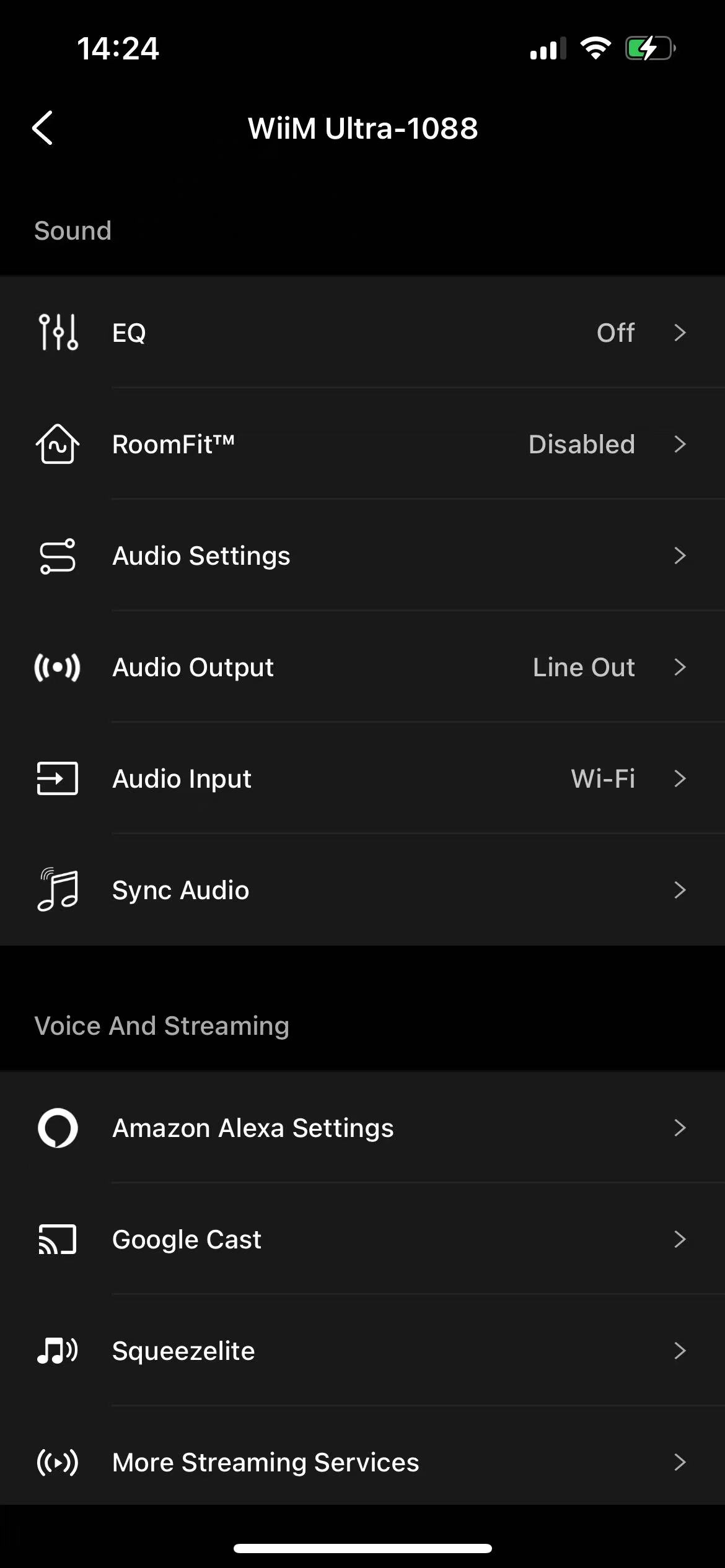The height and width of the screenshot is (1568, 725).
Task: Select the Audio Input row
Action: 362,778
